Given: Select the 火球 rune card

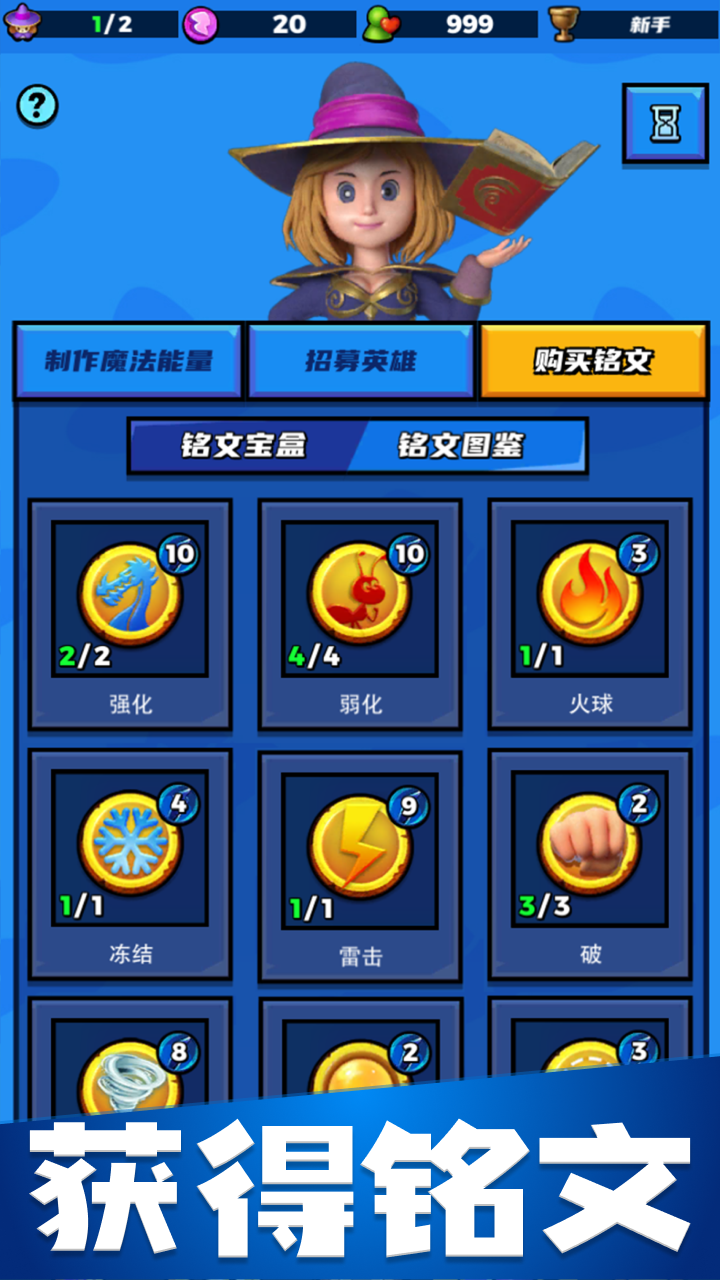Looking at the screenshot, I should coord(590,612).
